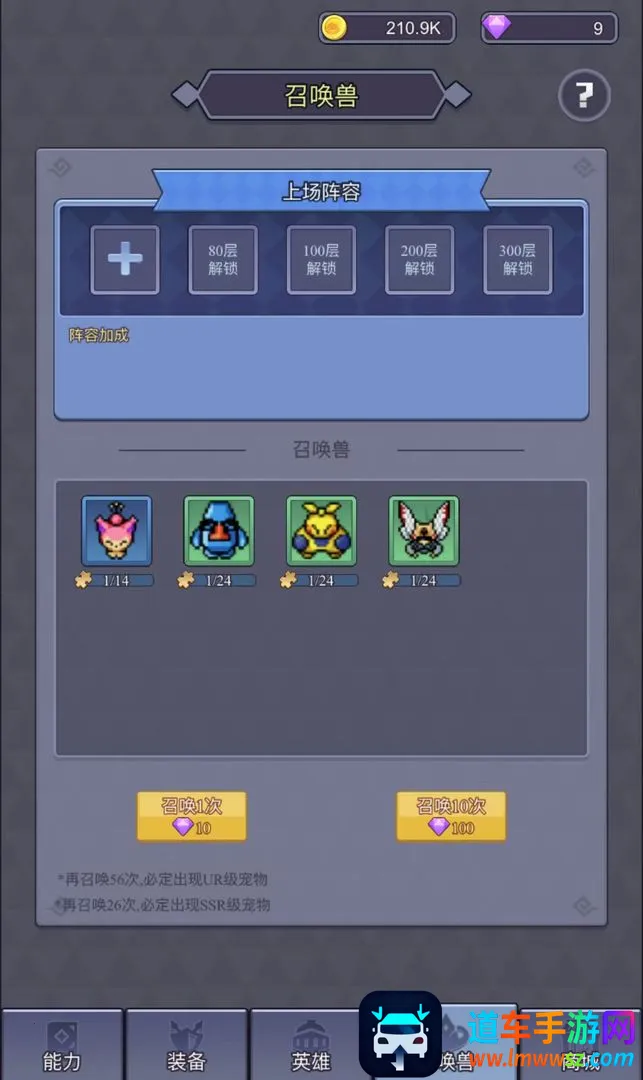
Task: Select the winged insect summon beast
Action: pyautogui.click(x=424, y=530)
